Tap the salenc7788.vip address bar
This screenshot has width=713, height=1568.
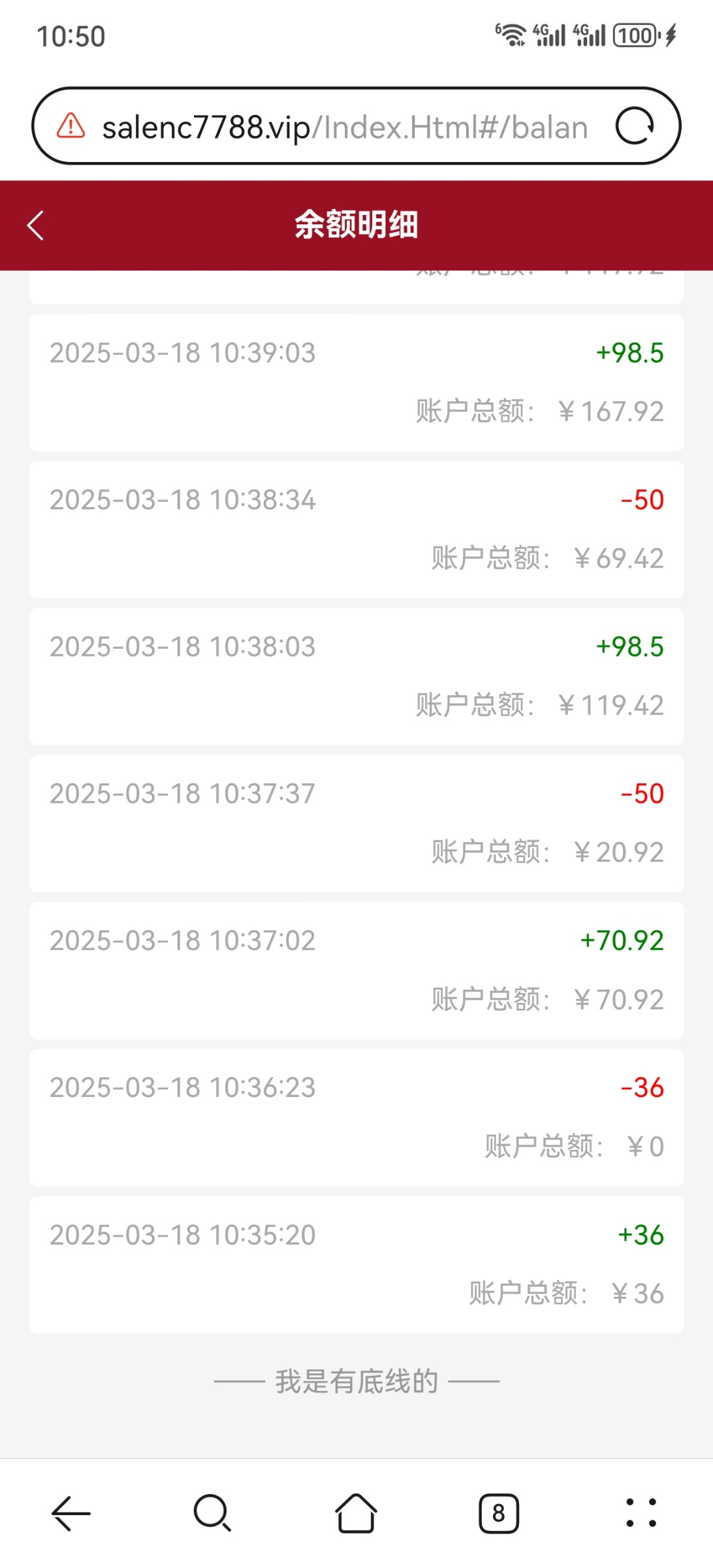point(345,127)
